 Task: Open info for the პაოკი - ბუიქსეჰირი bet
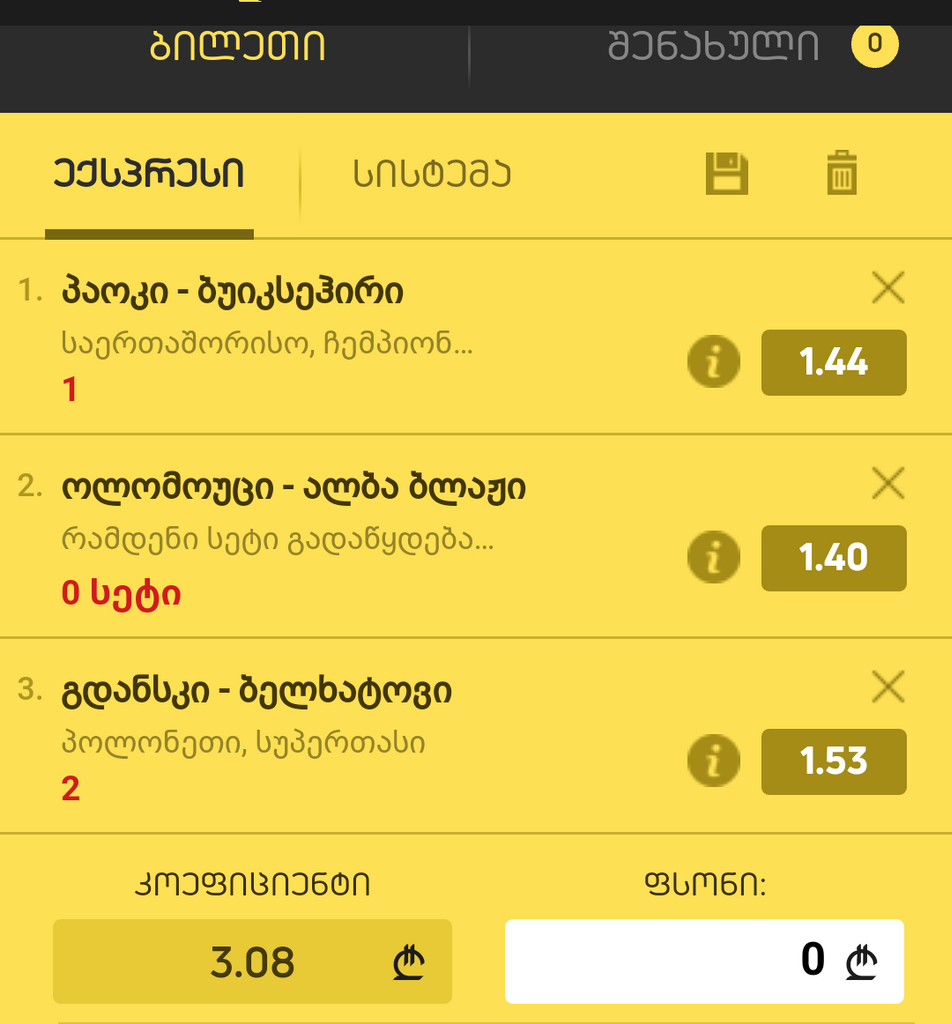(713, 362)
